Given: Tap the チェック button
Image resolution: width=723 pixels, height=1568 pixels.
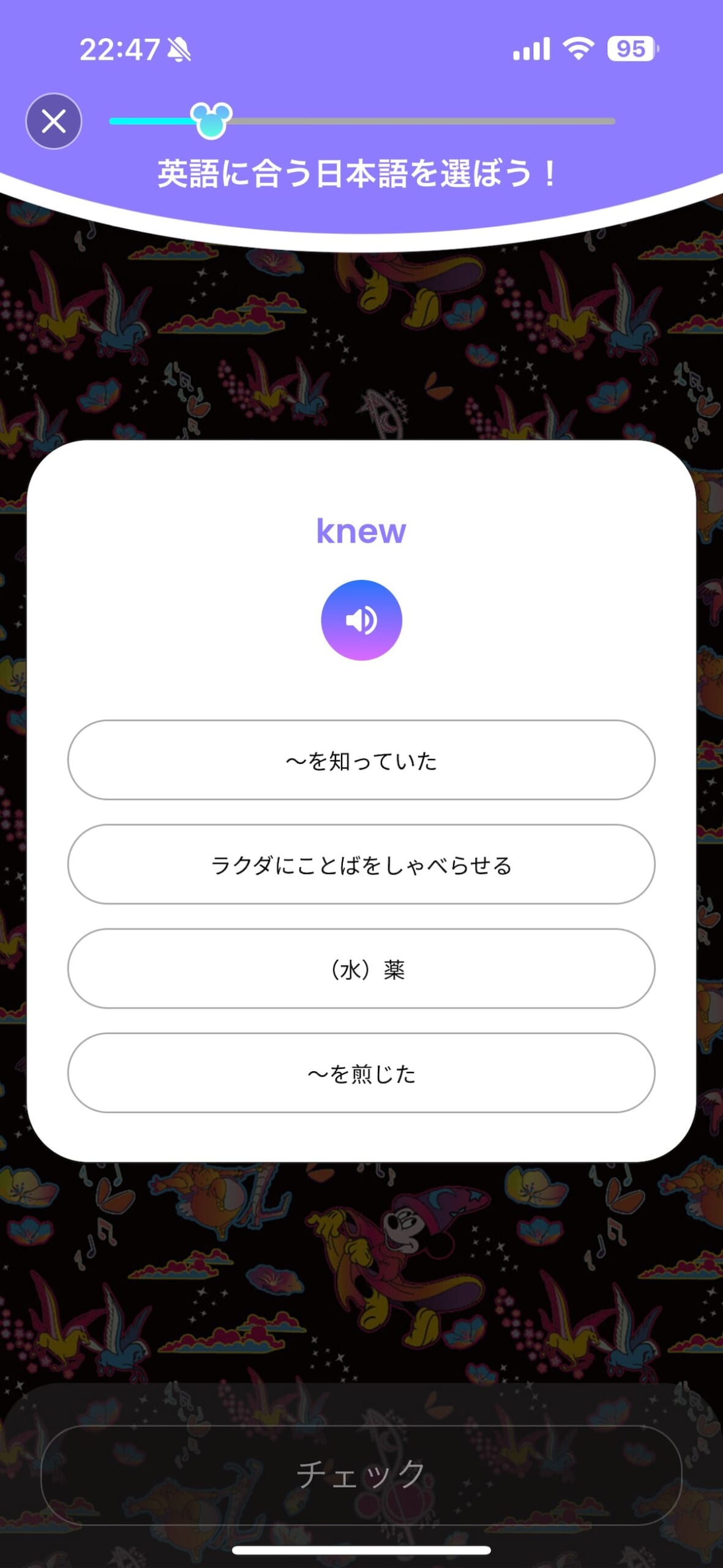Looking at the screenshot, I should [x=361, y=1475].
